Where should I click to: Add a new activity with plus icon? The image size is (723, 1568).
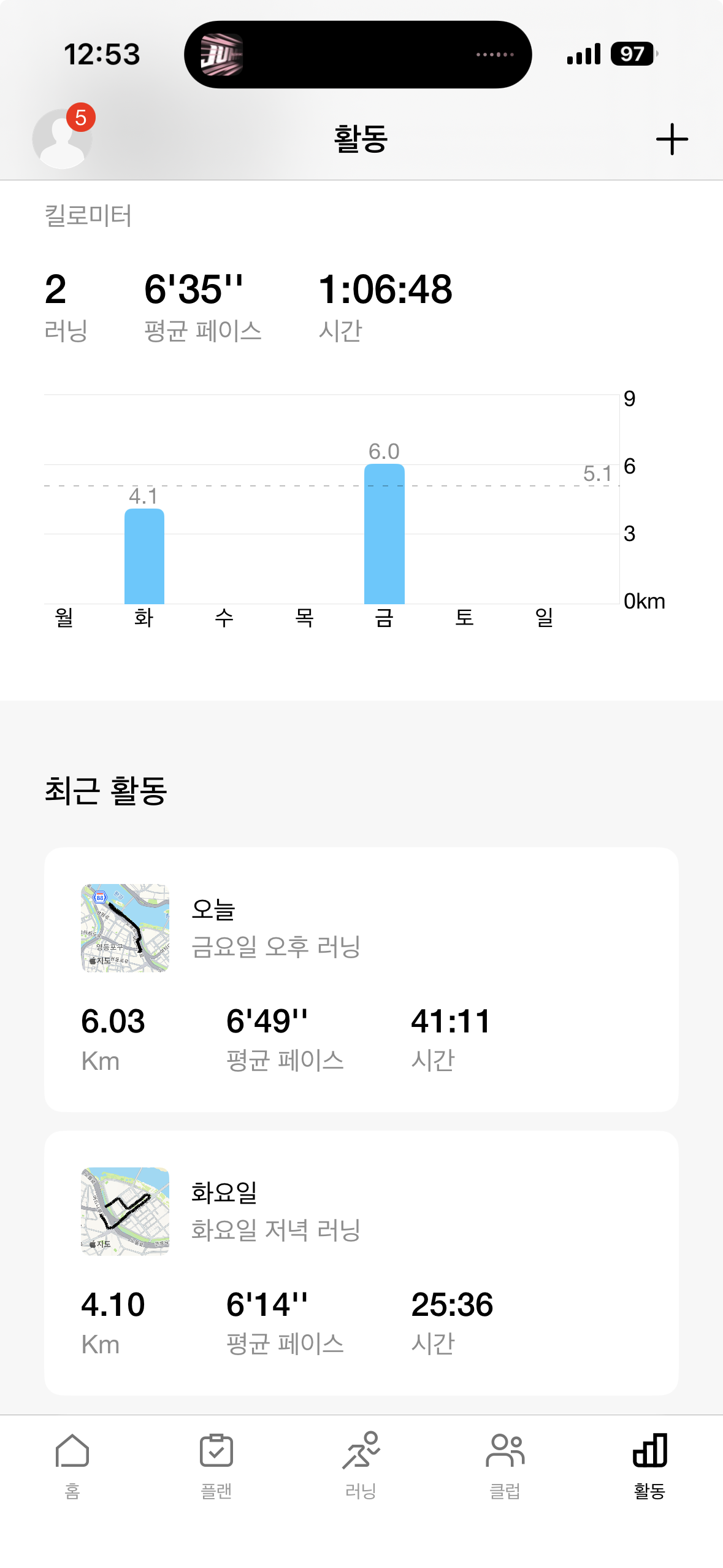pyautogui.click(x=671, y=139)
